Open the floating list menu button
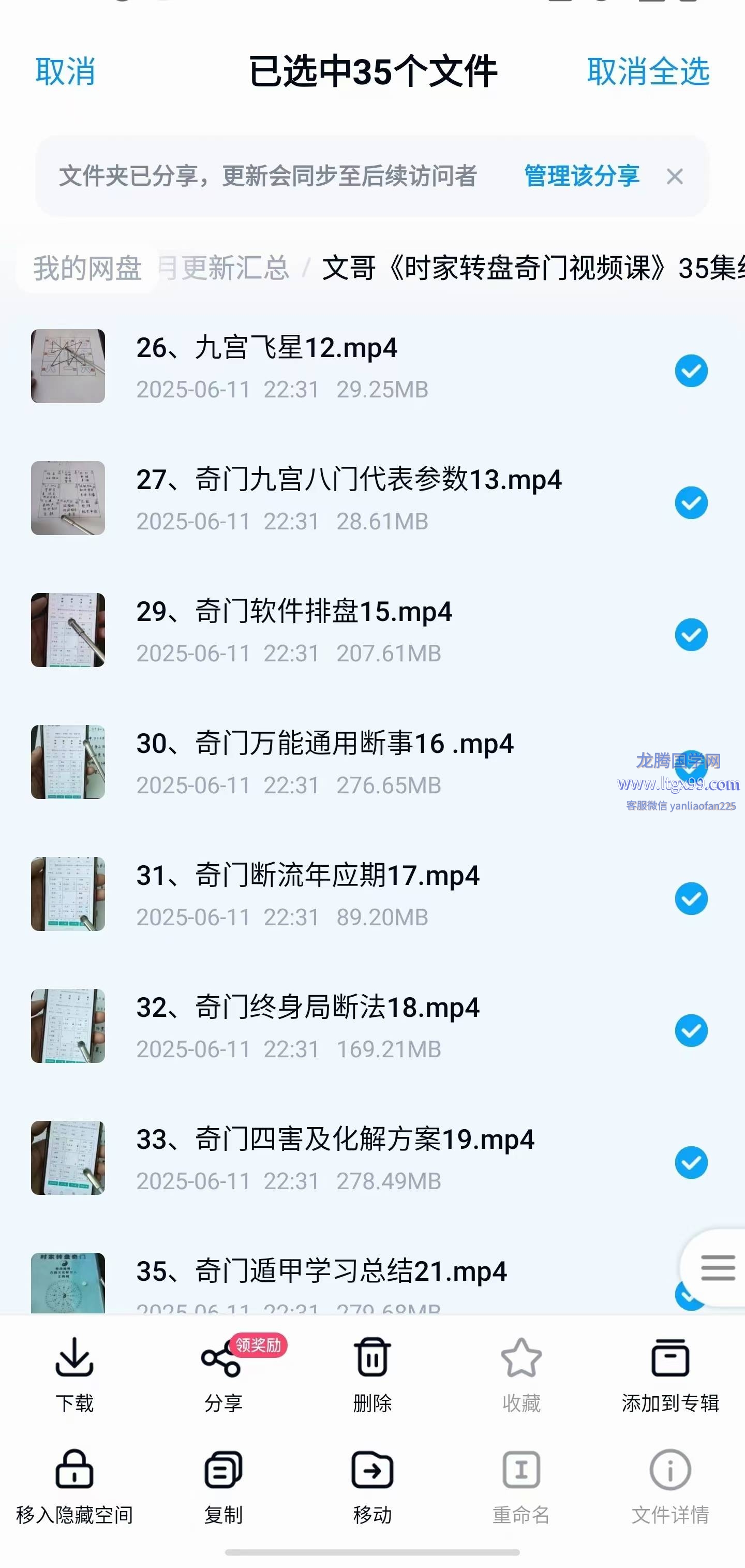Screen dimensions: 745x1568 (x=718, y=1268)
